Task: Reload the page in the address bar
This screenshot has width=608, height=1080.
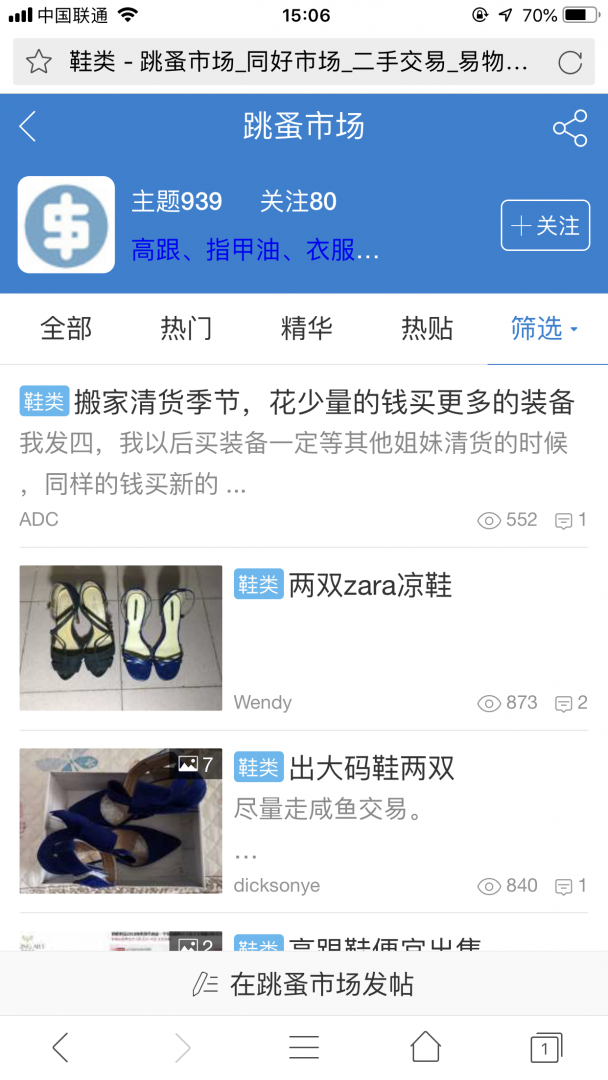Action: pyautogui.click(x=570, y=62)
